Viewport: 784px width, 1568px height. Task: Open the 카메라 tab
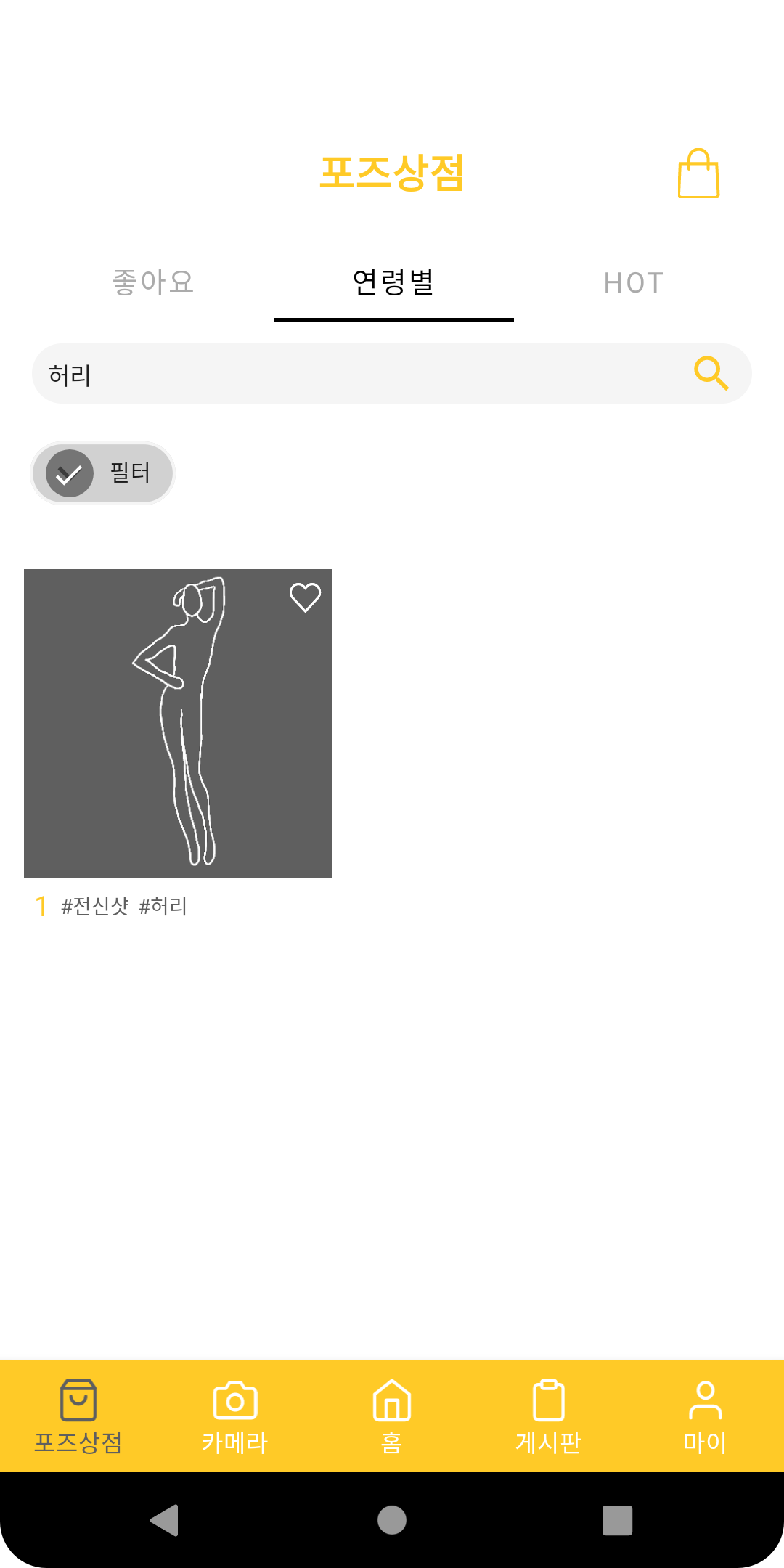tap(235, 1416)
